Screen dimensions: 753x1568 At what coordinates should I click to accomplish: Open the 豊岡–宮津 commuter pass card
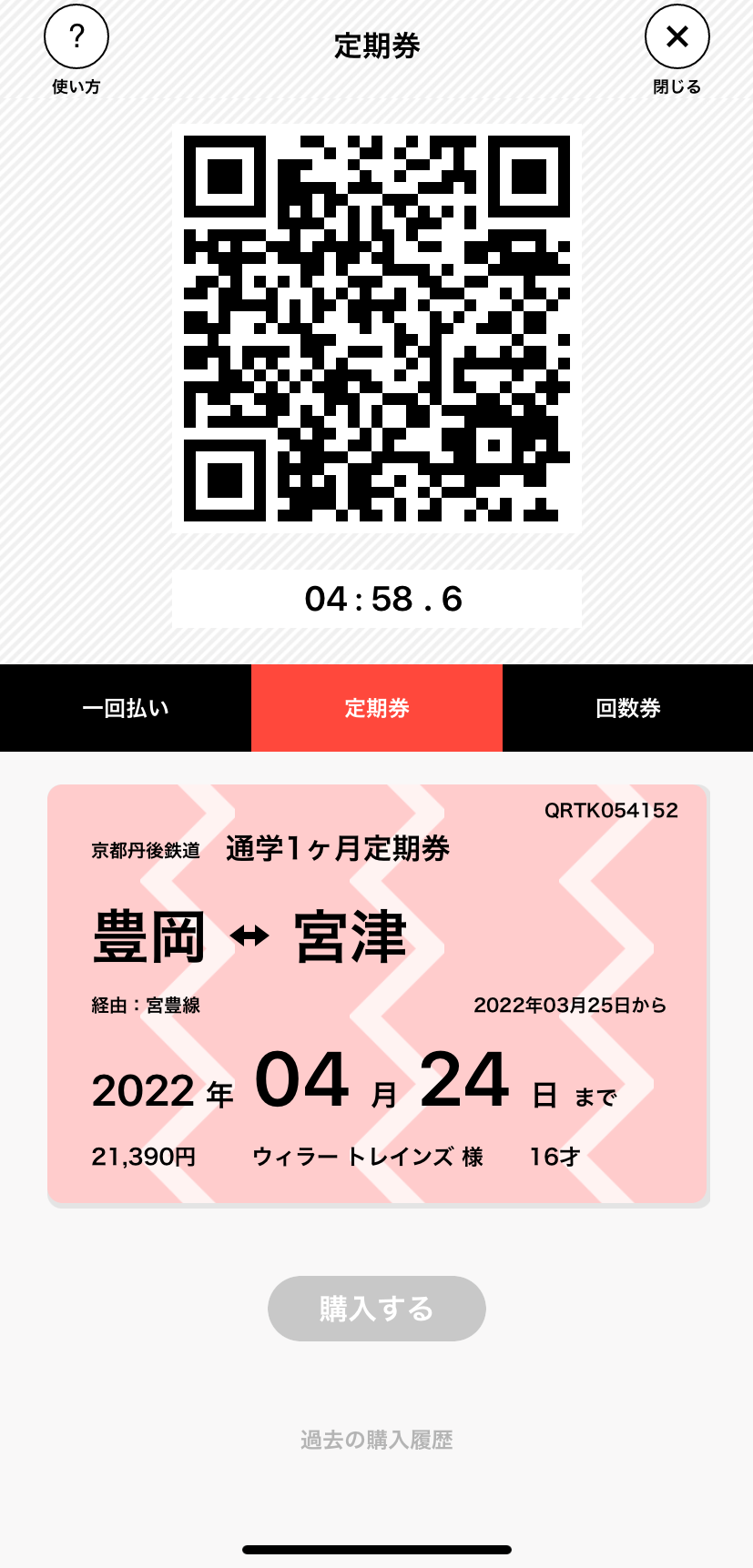[x=377, y=994]
